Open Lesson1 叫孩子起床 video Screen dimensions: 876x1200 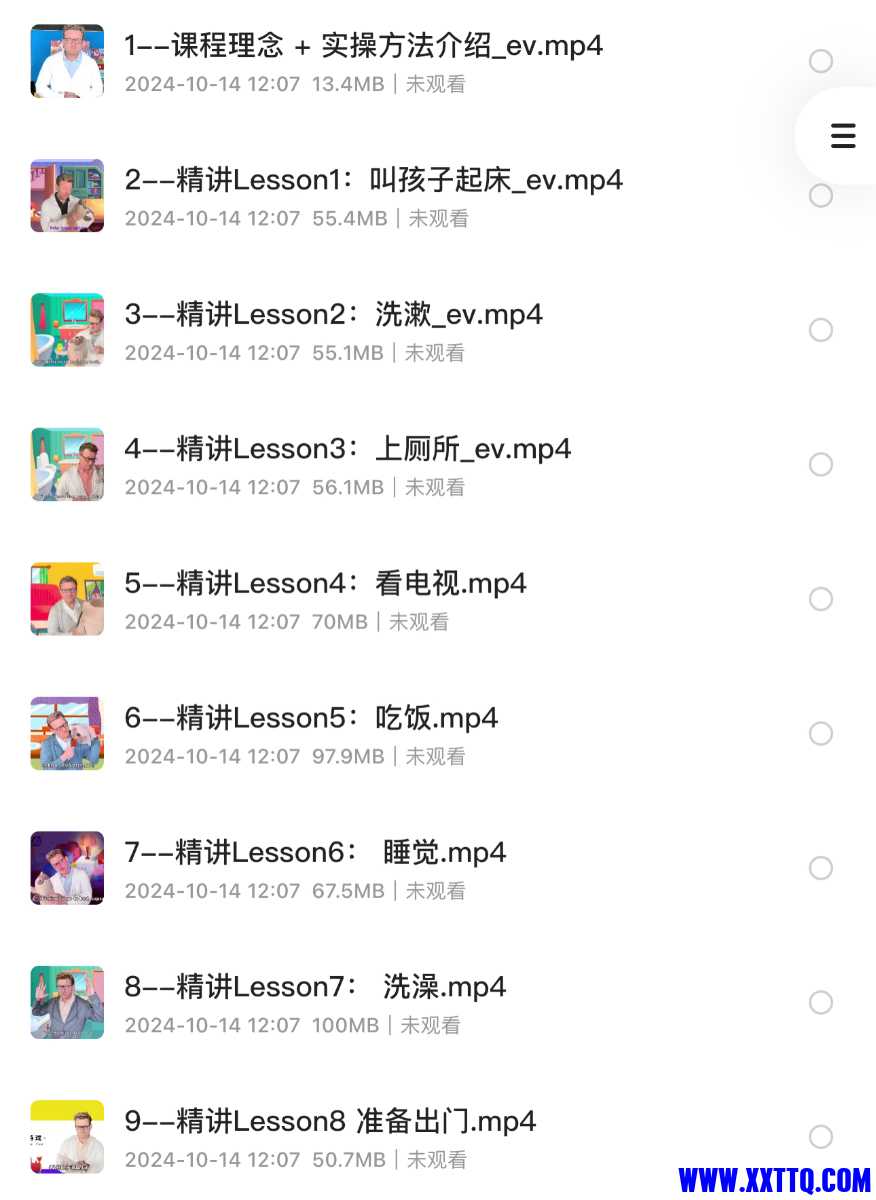(373, 180)
